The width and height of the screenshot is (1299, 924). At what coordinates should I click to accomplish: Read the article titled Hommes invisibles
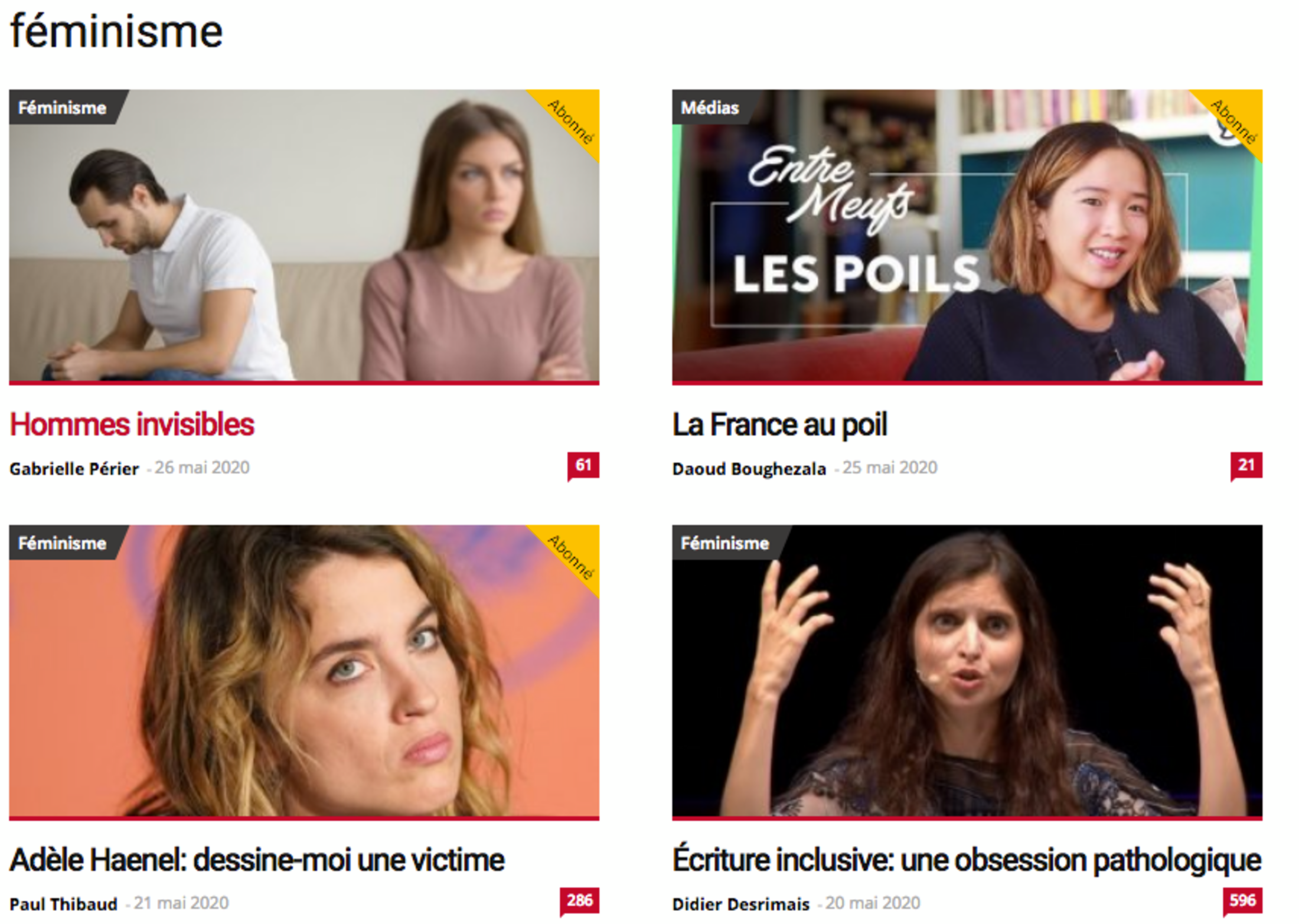coord(132,425)
